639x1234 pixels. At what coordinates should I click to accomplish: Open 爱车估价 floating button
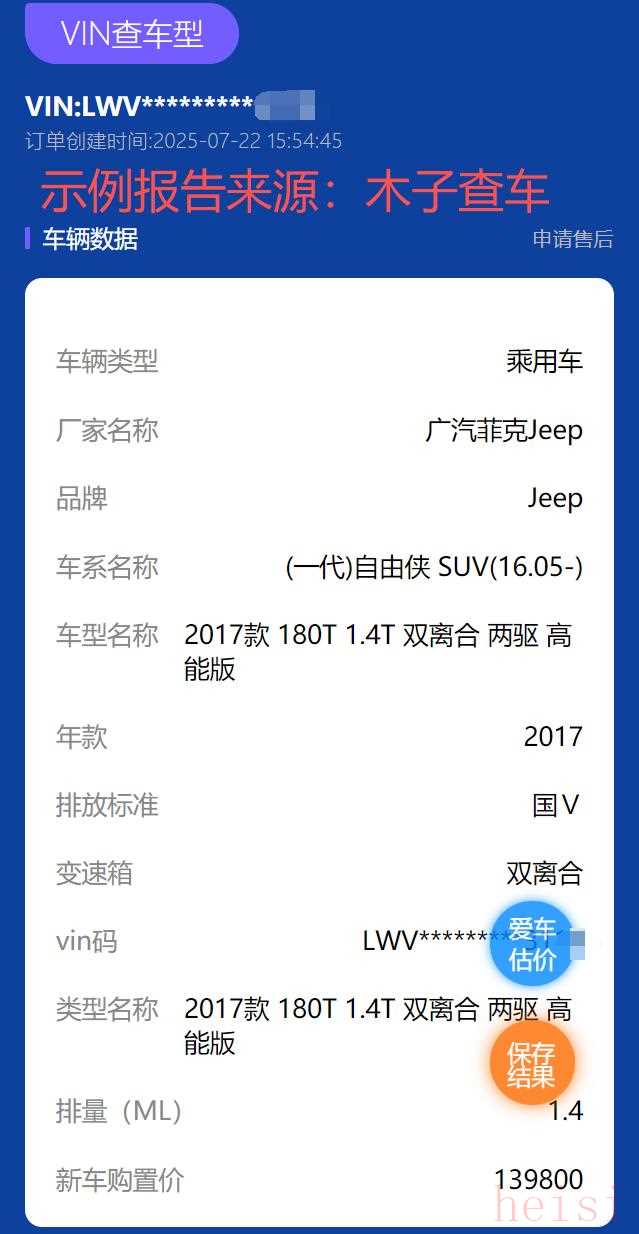531,944
